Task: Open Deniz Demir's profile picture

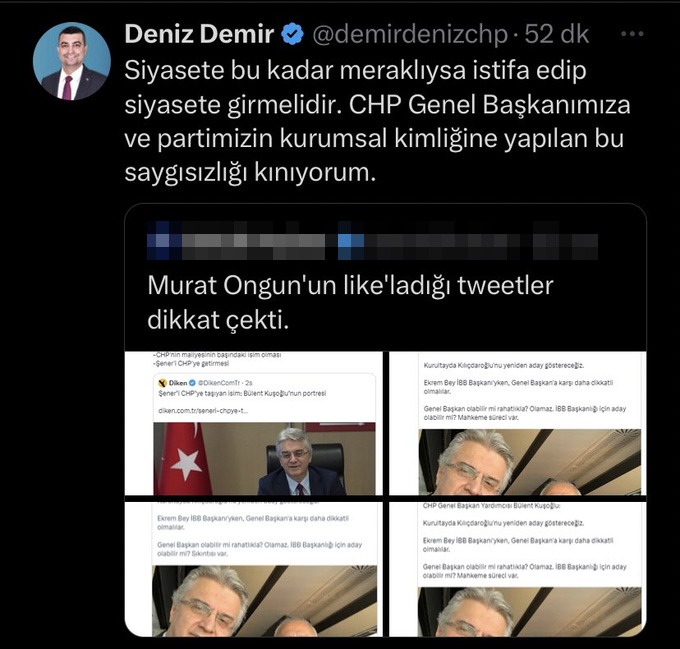Action: pyautogui.click(x=71, y=61)
